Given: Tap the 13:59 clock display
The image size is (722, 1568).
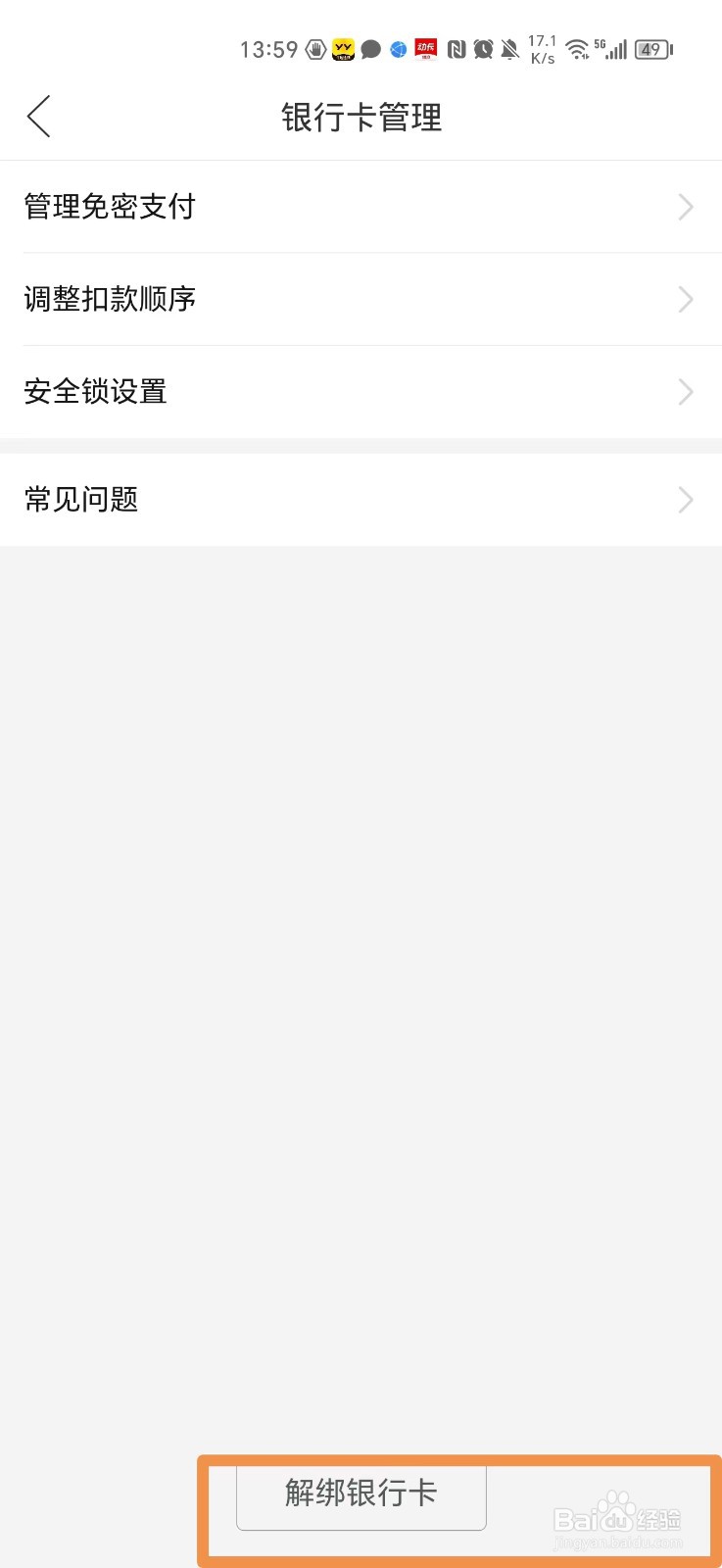Looking at the screenshot, I should coord(268,49).
